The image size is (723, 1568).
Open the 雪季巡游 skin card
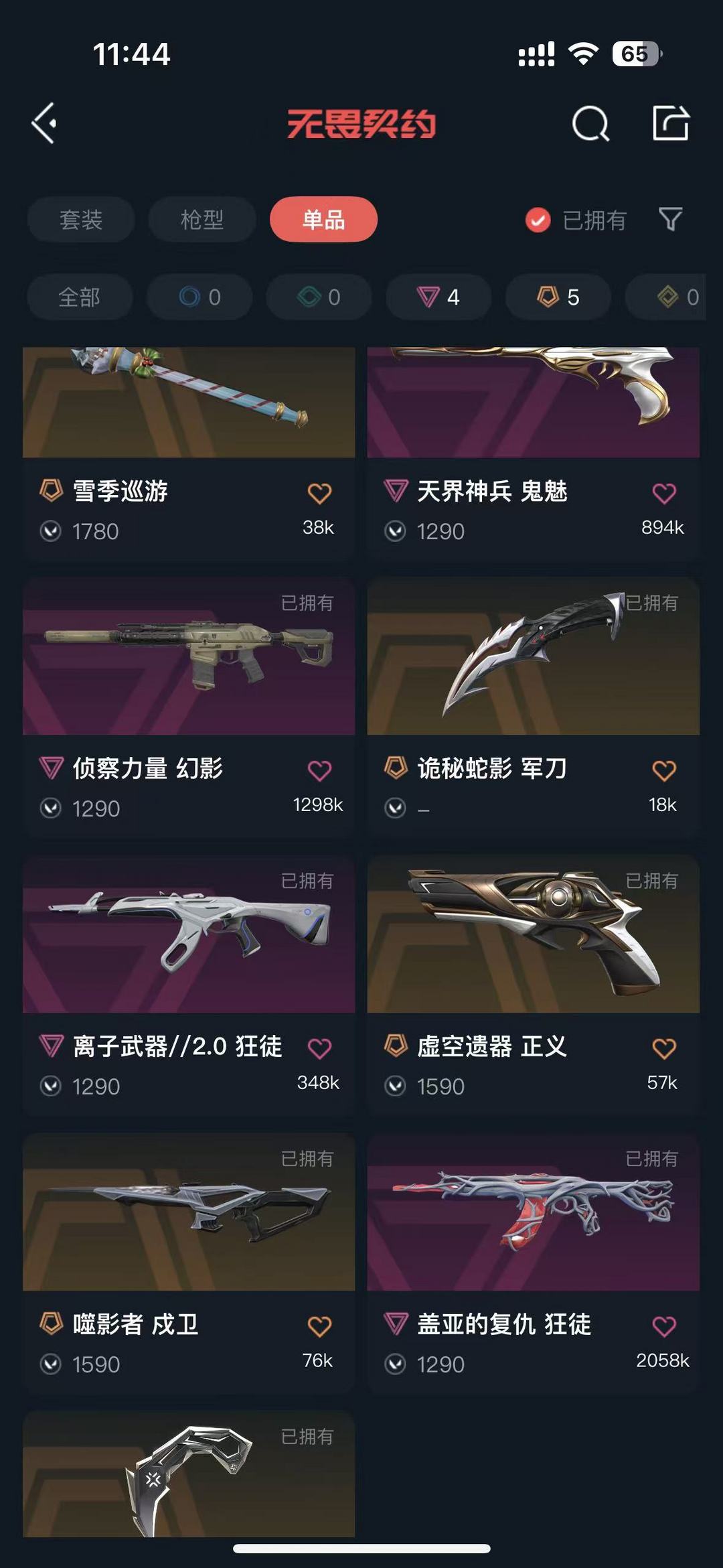pyautogui.click(x=189, y=453)
